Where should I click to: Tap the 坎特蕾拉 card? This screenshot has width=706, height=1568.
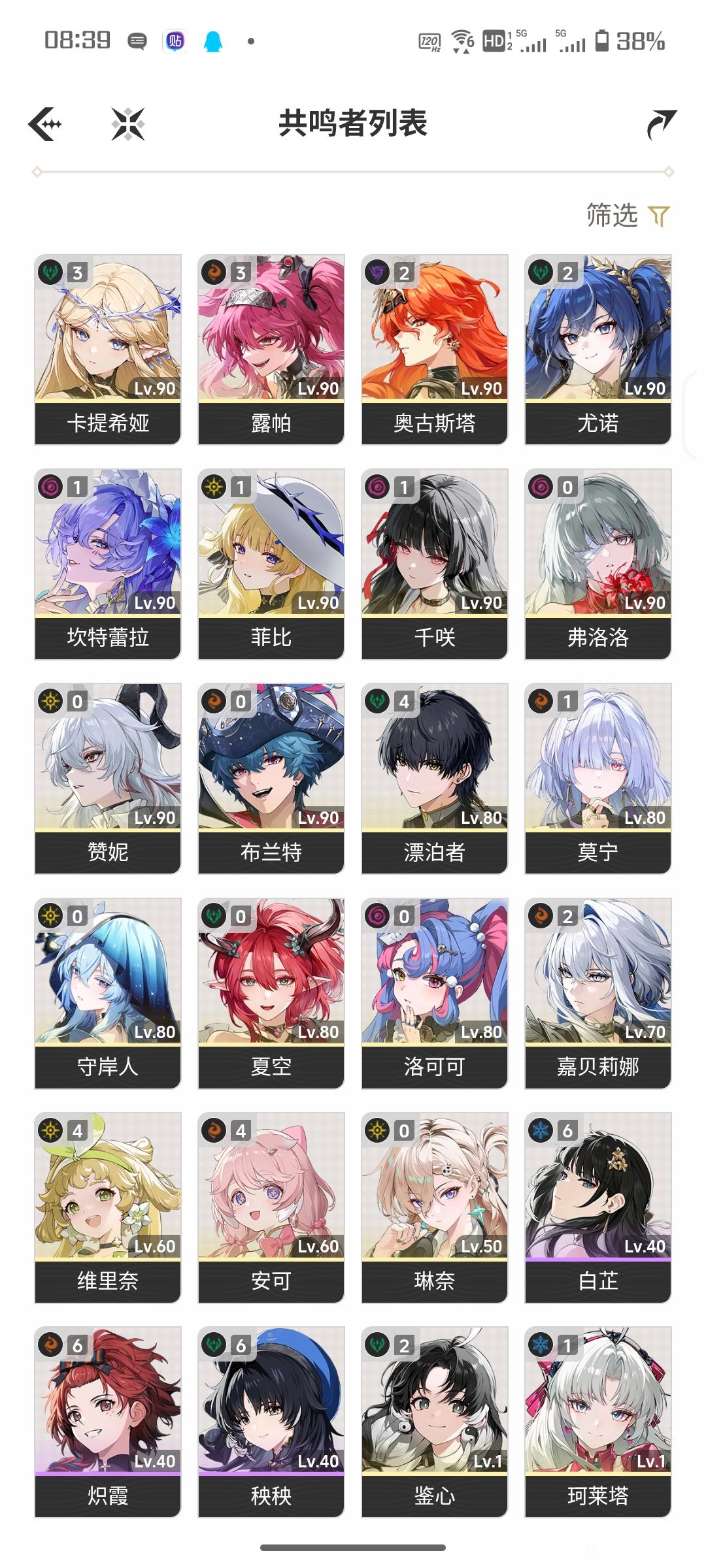pos(108,564)
